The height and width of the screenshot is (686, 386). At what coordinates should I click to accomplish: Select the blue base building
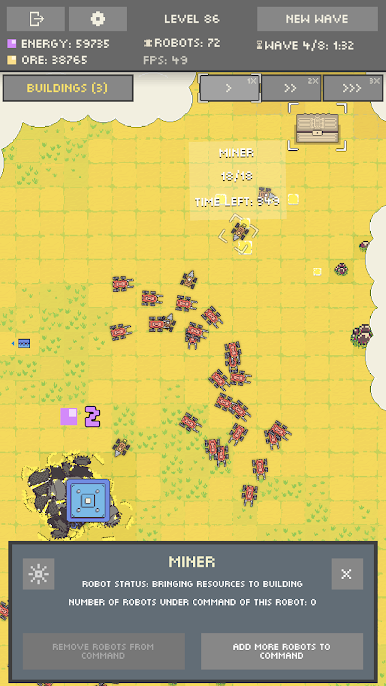[88, 500]
